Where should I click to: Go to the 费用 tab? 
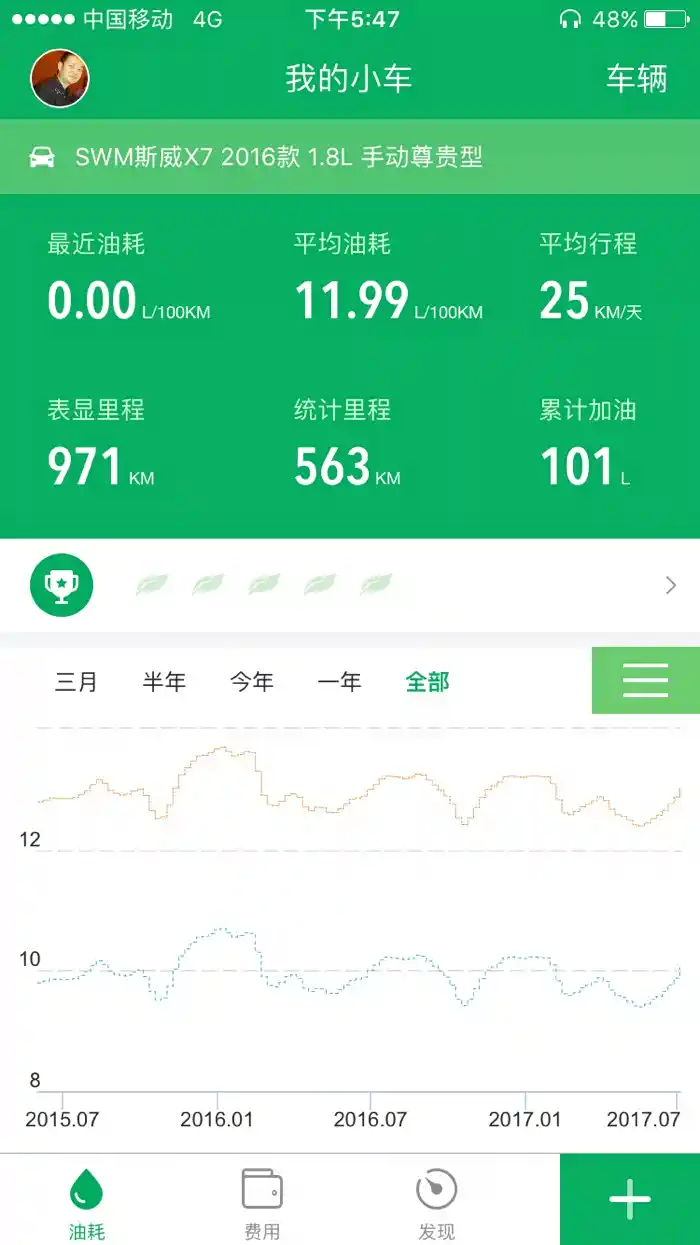coord(262,1200)
